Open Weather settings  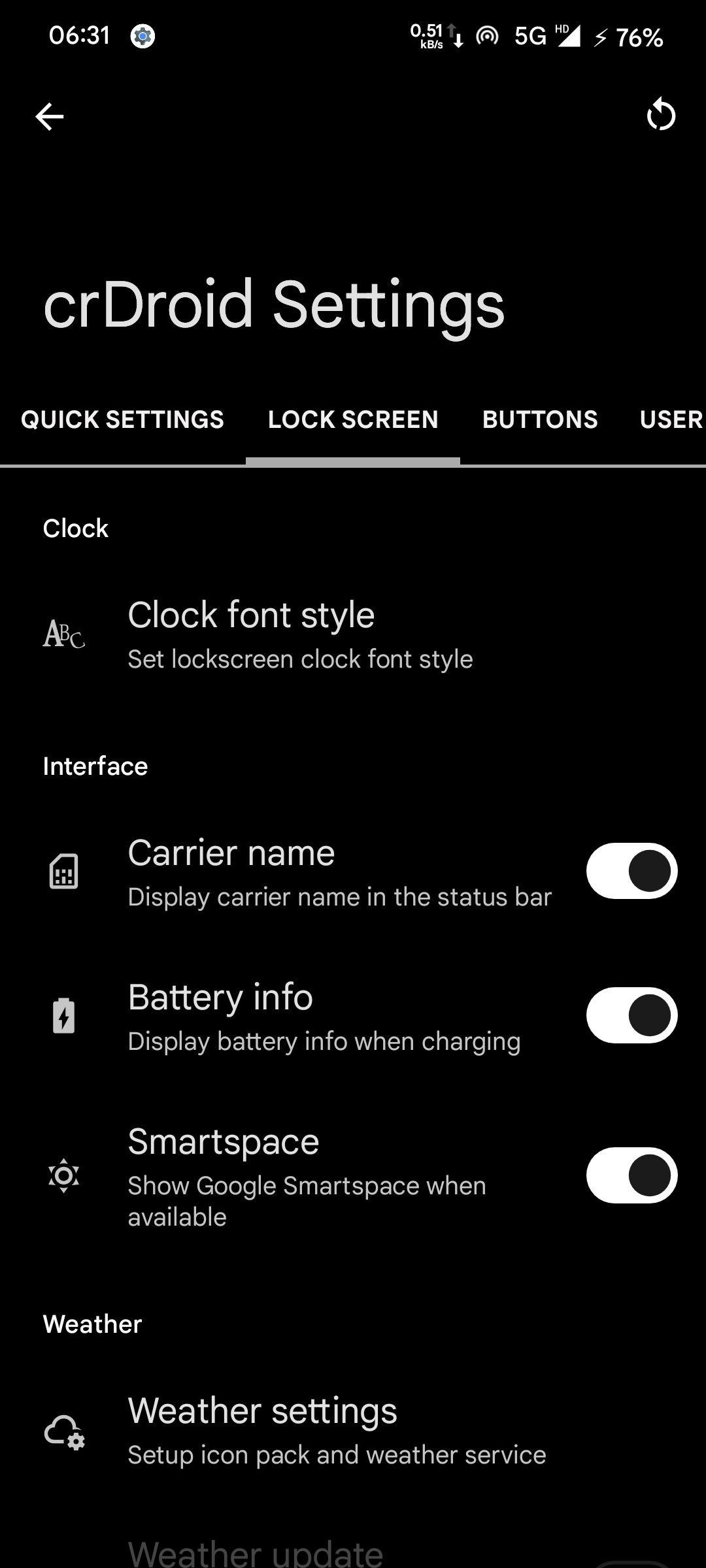[x=353, y=1431]
